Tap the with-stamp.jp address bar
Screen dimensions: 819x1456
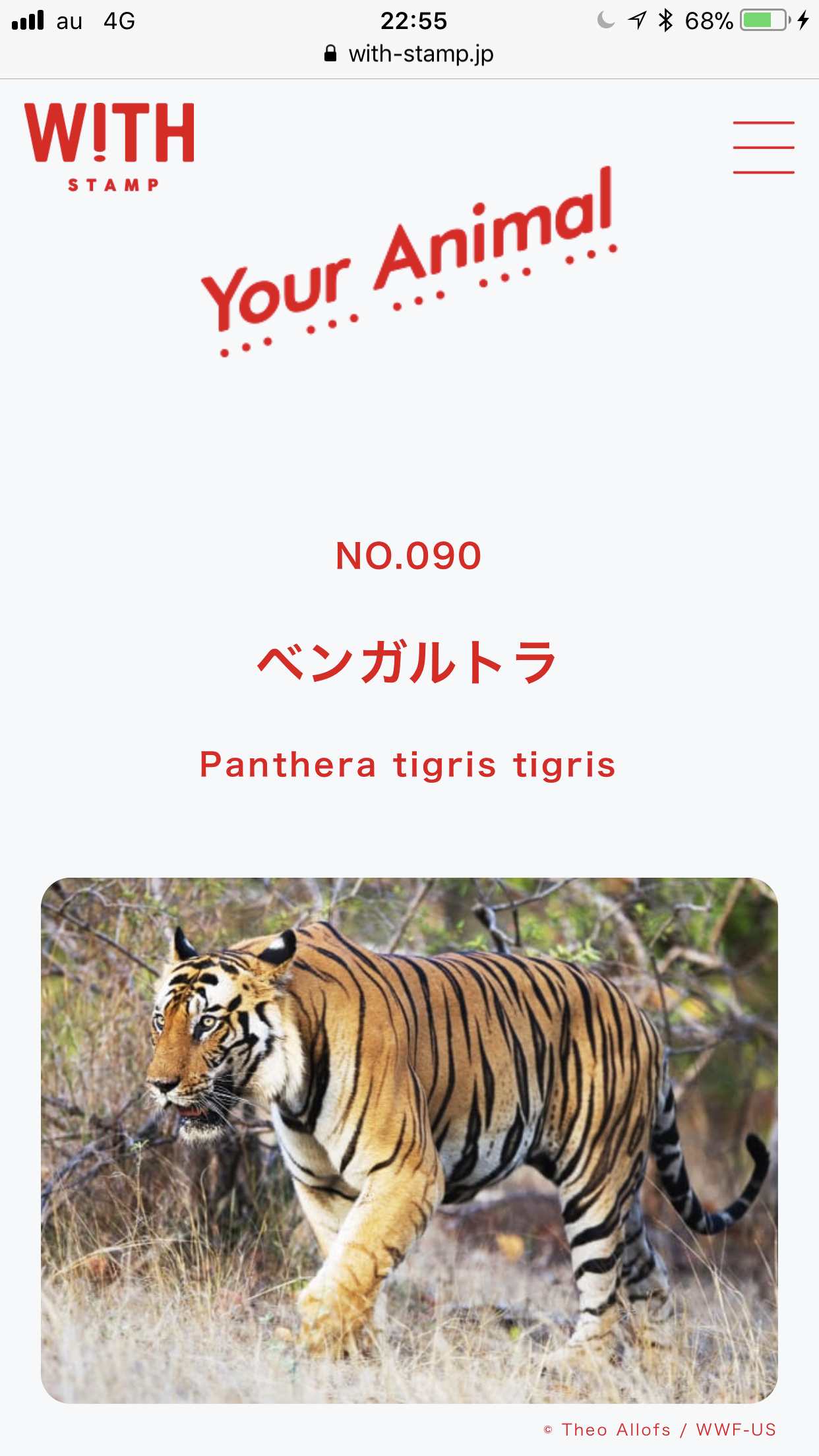point(409,54)
